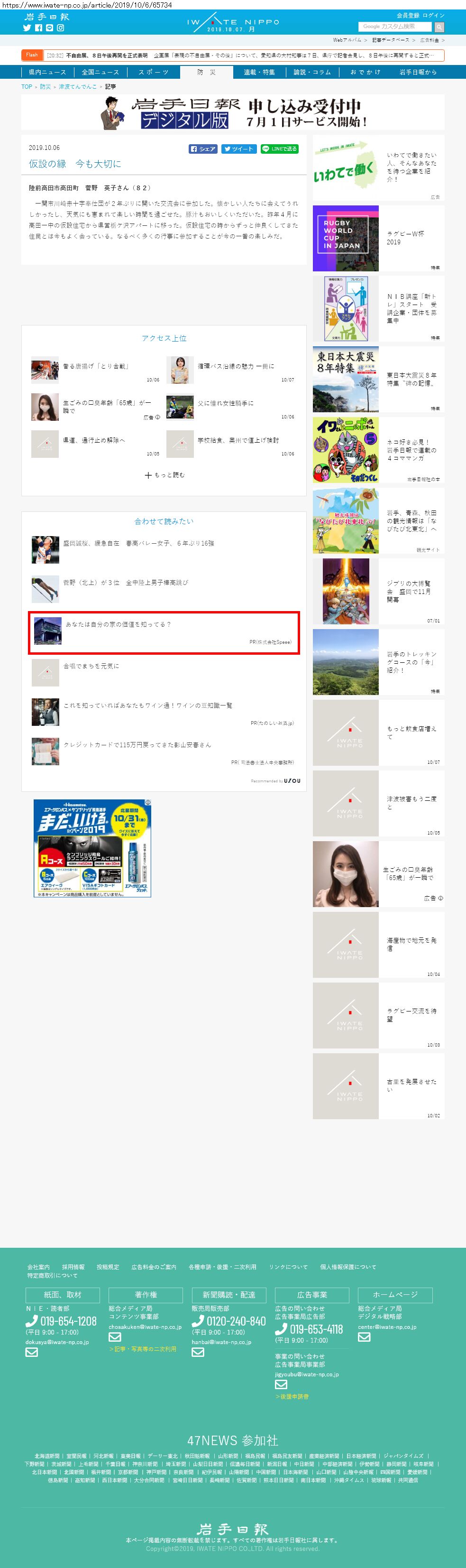
Task: Expand the もっと読む ranking list
Action: tap(164, 475)
